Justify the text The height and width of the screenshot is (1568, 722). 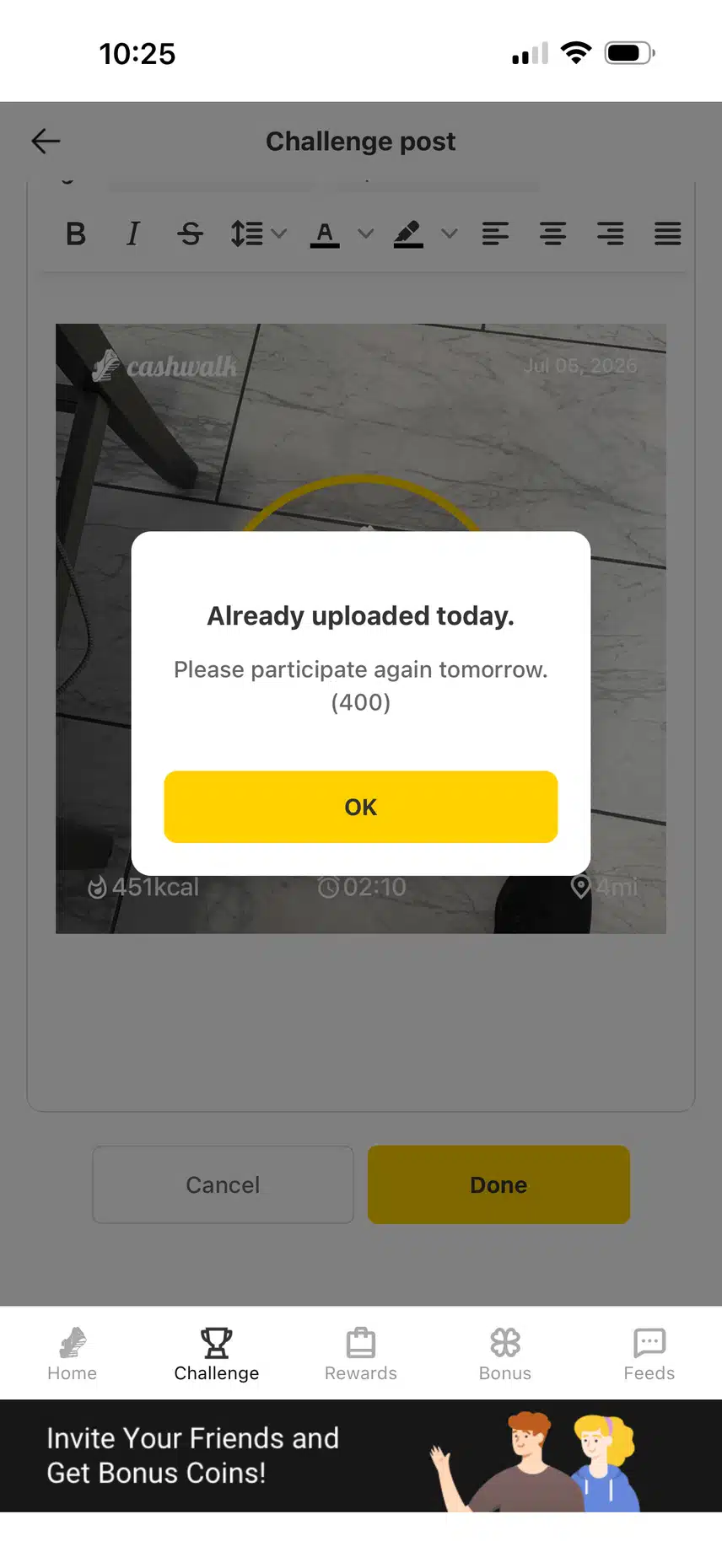pos(668,234)
